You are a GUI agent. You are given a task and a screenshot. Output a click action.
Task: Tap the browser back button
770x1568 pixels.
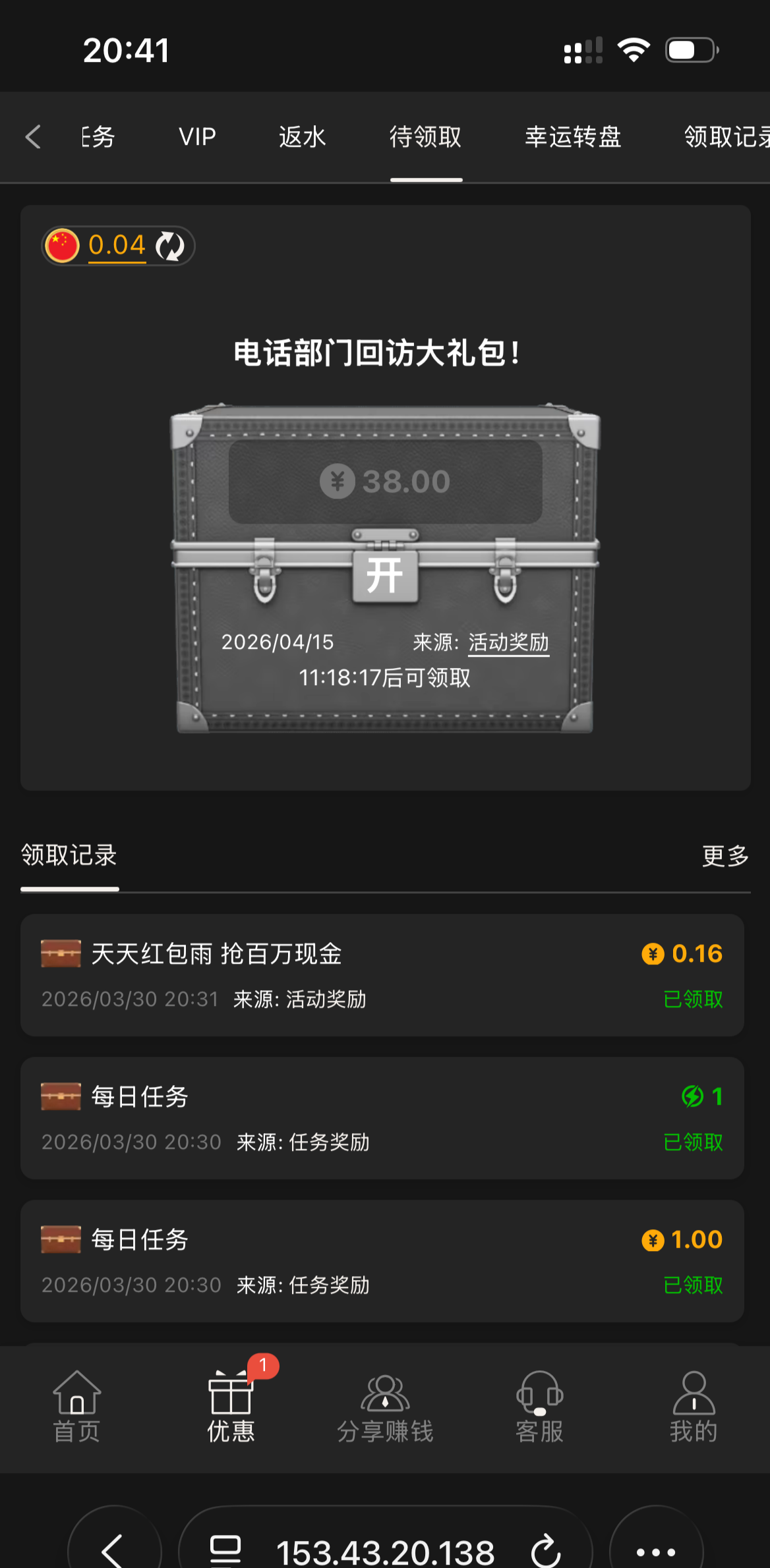click(113, 1550)
